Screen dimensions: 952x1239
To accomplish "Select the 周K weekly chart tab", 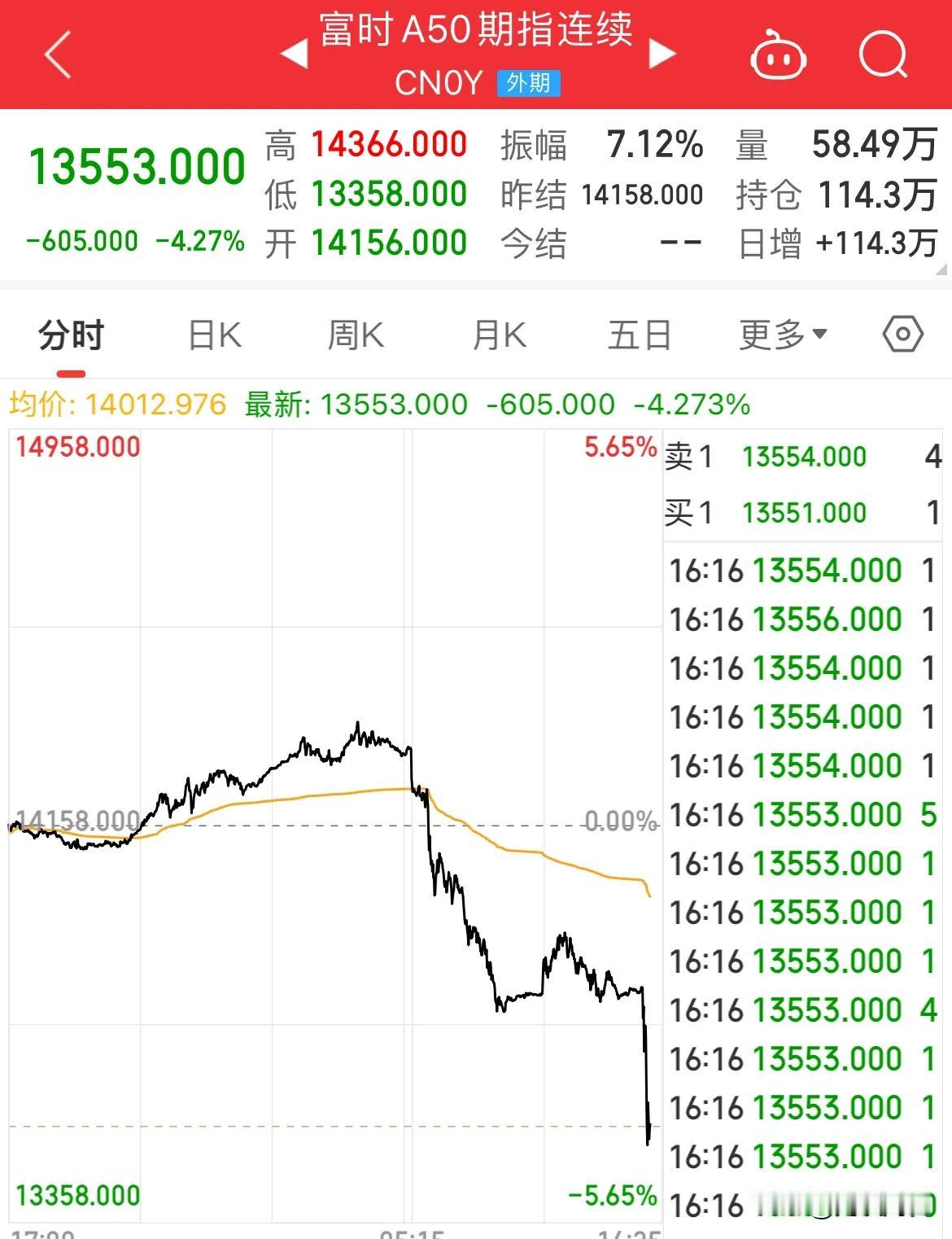I will 355,334.
